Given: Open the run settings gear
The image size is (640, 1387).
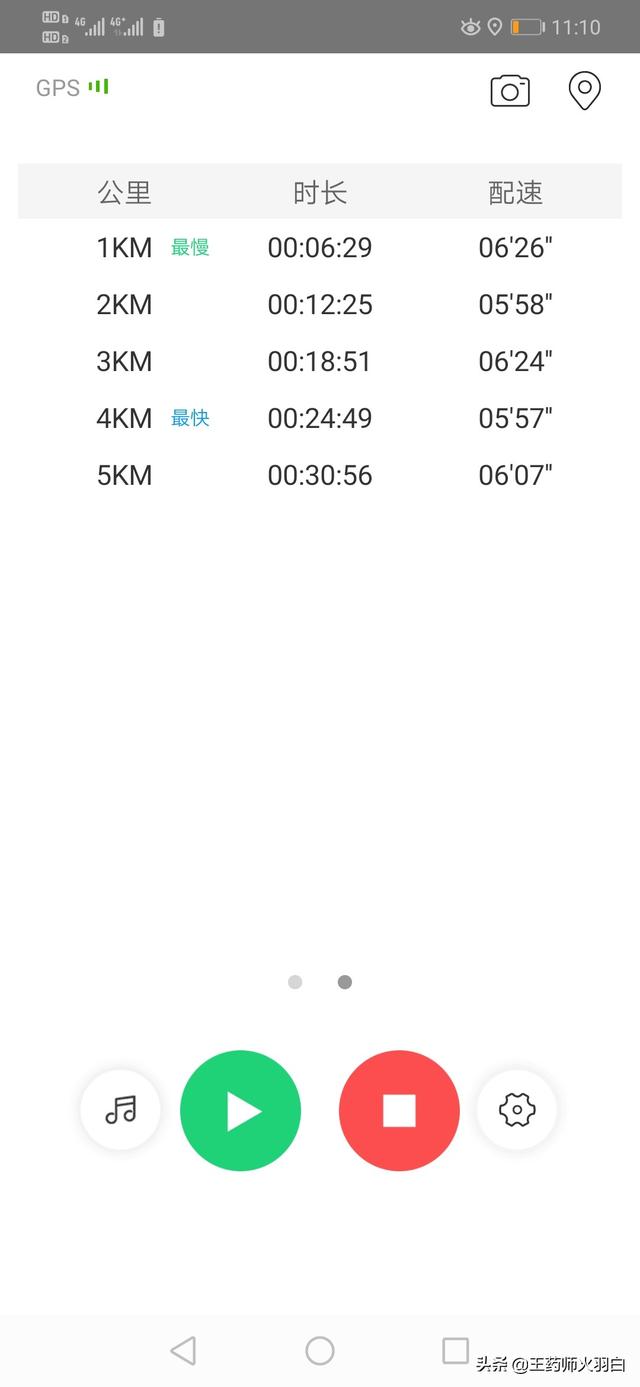Looking at the screenshot, I should (x=517, y=1110).
